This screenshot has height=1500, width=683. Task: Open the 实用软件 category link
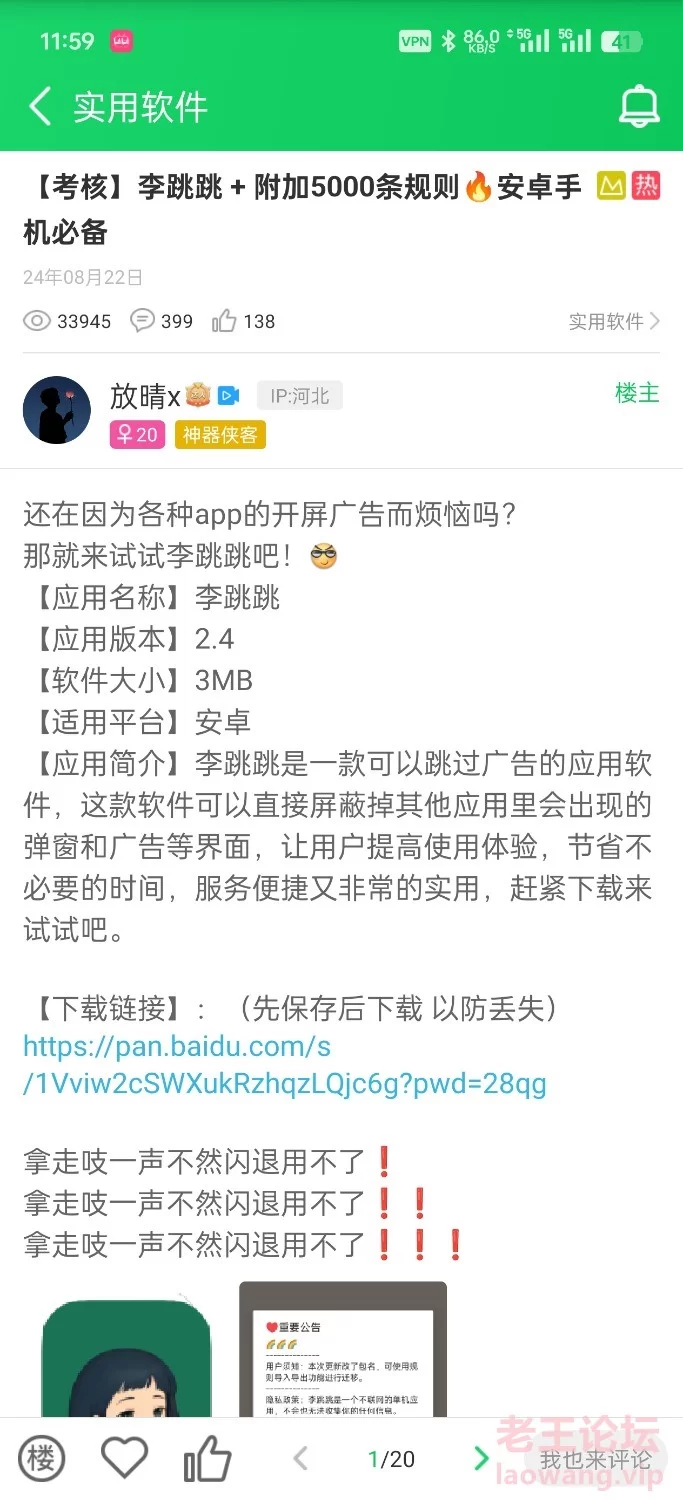(x=614, y=321)
